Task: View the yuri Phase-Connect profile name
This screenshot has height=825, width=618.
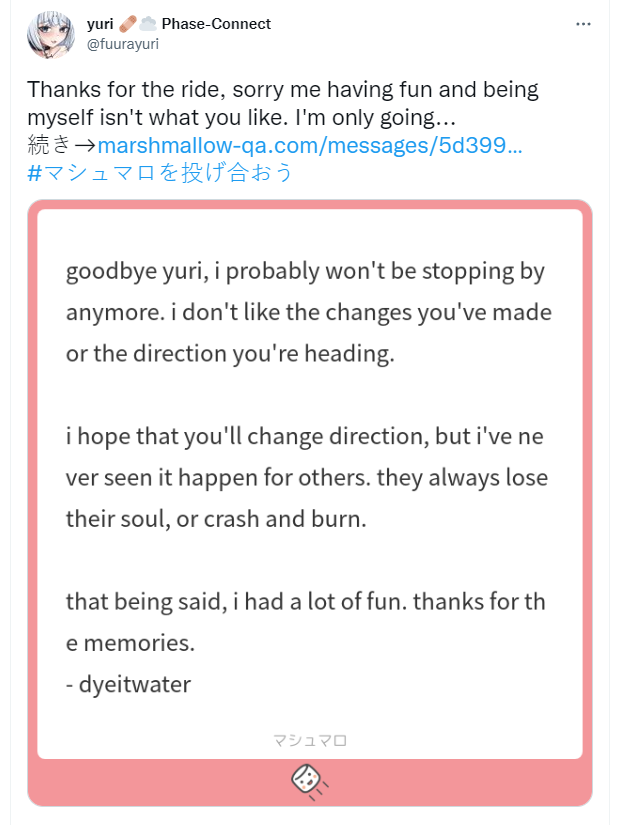Action: (178, 23)
